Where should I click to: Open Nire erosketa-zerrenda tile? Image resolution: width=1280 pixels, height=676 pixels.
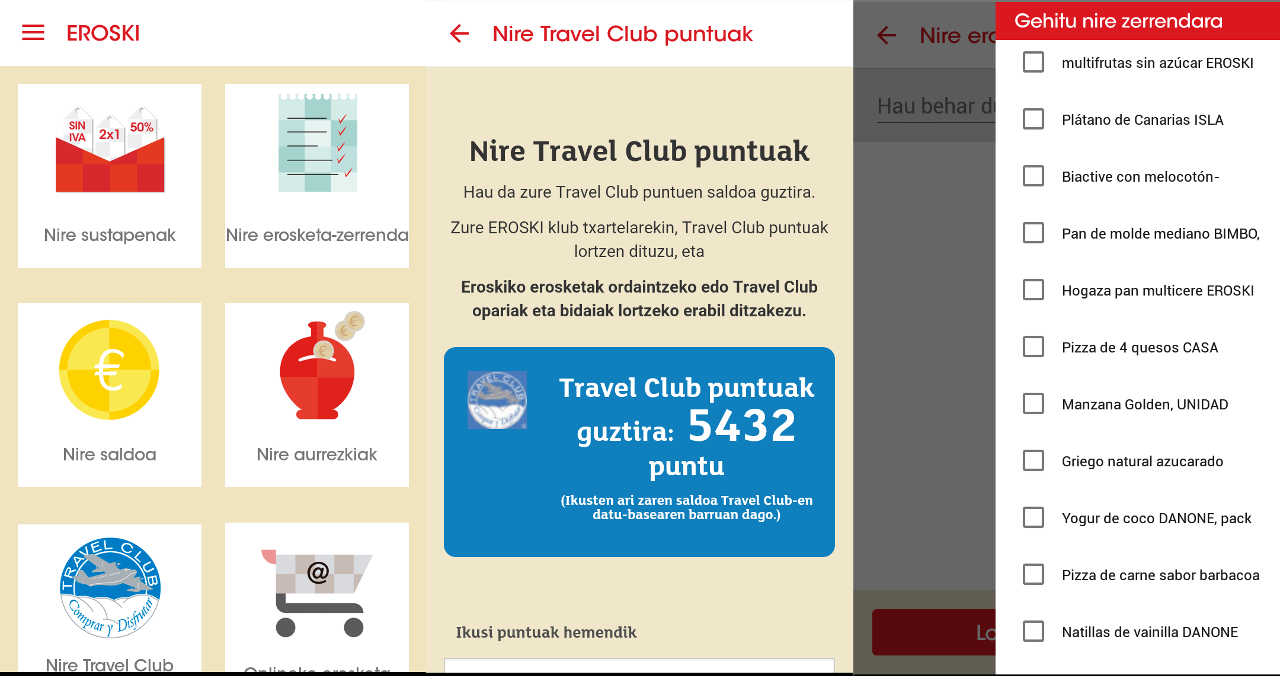coord(317,176)
